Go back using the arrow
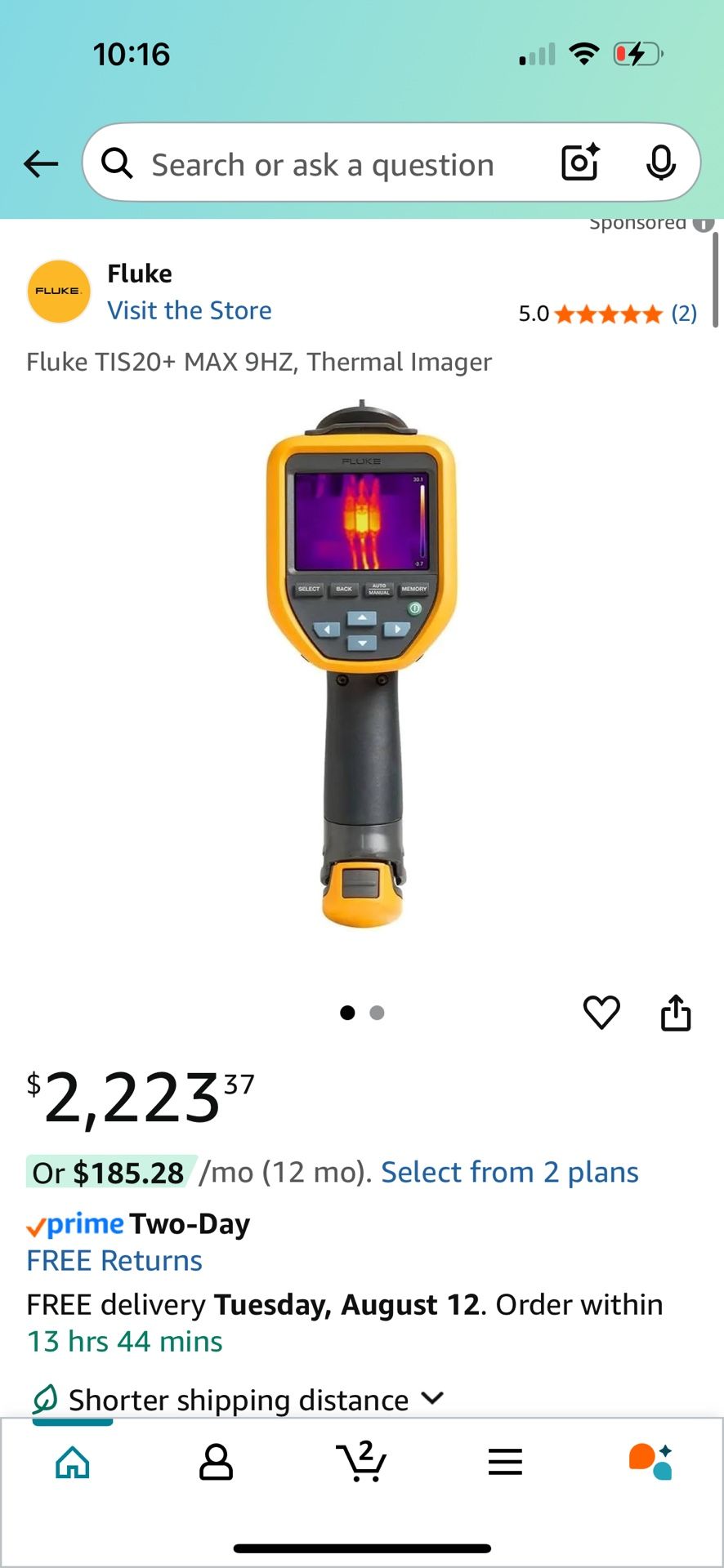 pos(41,164)
